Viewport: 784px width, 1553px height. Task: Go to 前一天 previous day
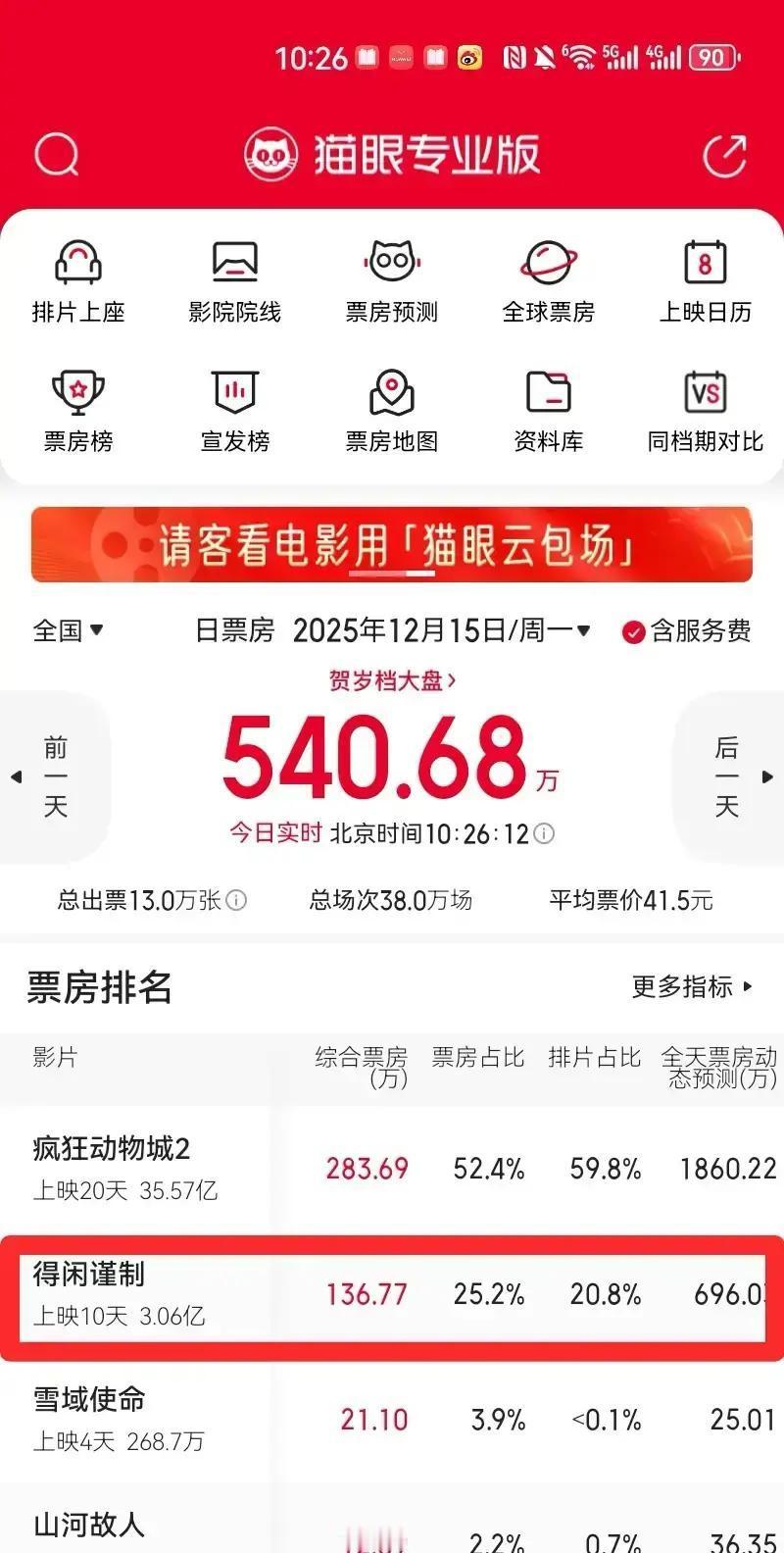(x=54, y=776)
